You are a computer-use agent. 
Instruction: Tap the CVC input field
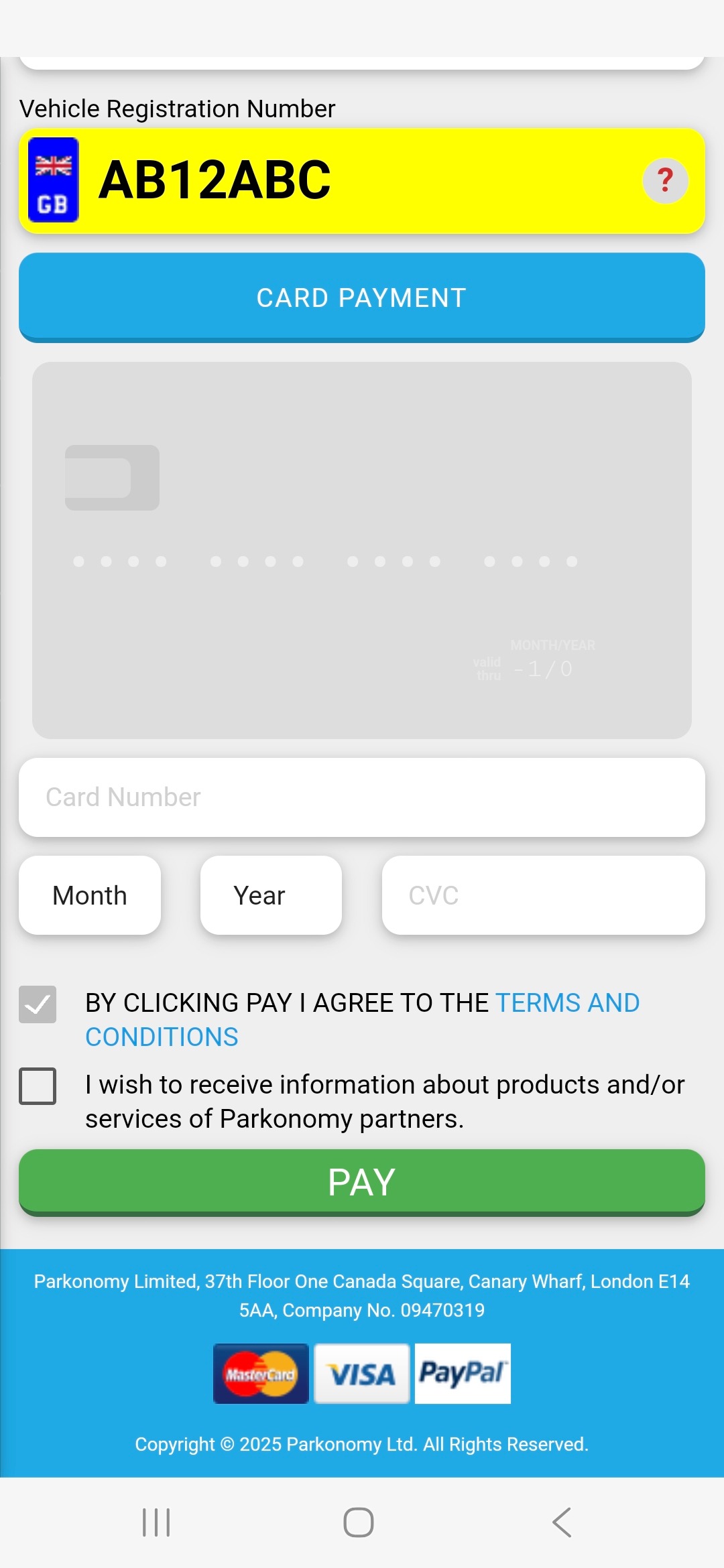point(543,895)
